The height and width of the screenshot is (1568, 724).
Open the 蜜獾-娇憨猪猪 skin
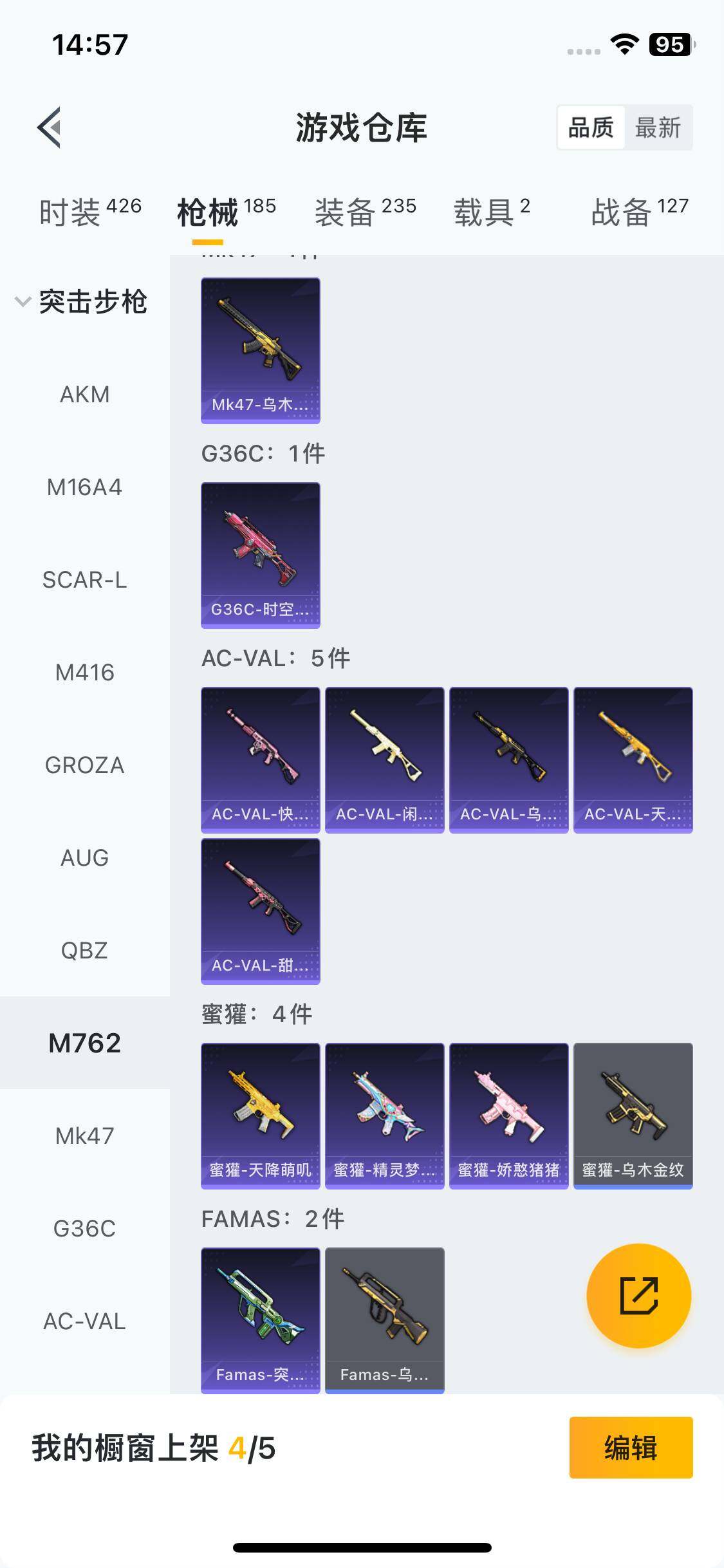(x=508, y=1115)
